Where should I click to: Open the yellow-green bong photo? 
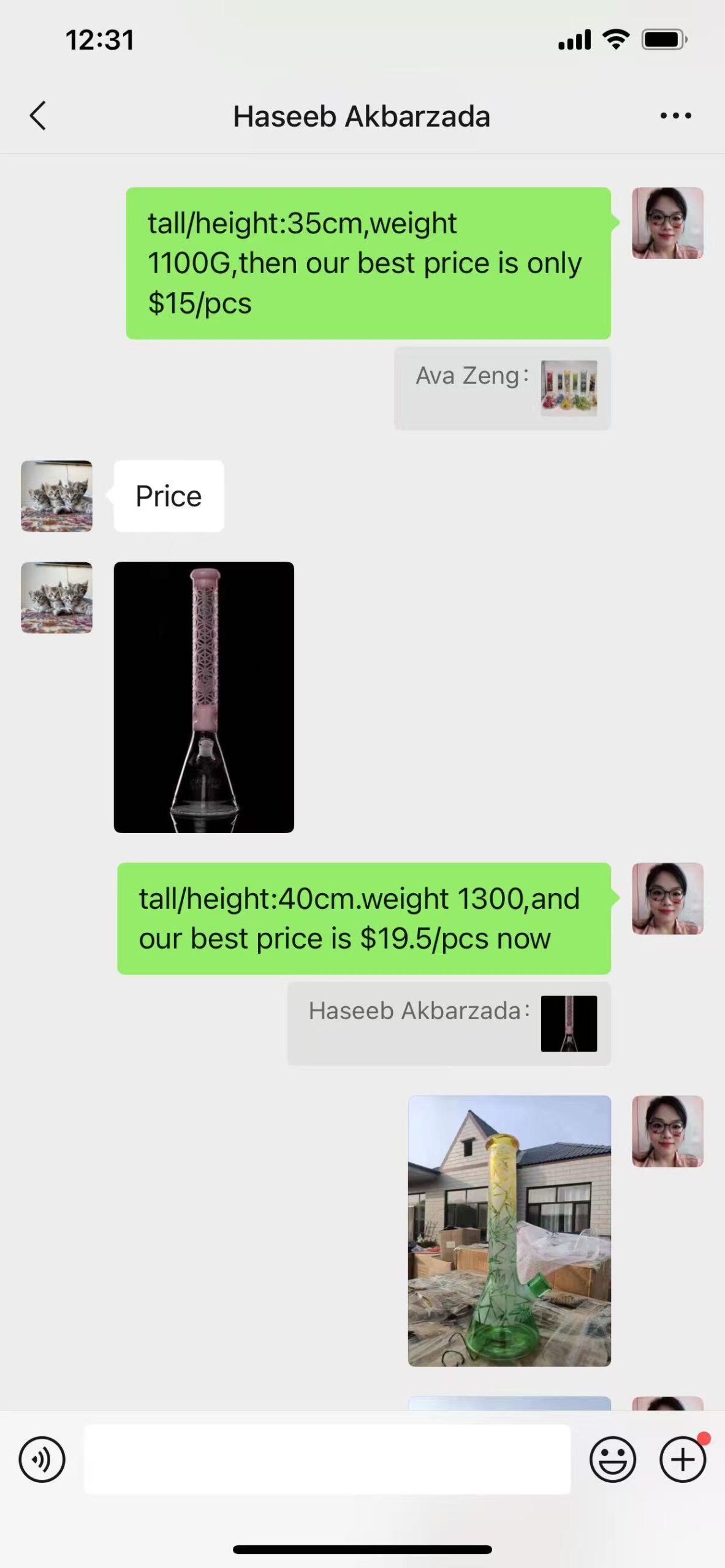pyautogui.click(x=509, y=1231)
